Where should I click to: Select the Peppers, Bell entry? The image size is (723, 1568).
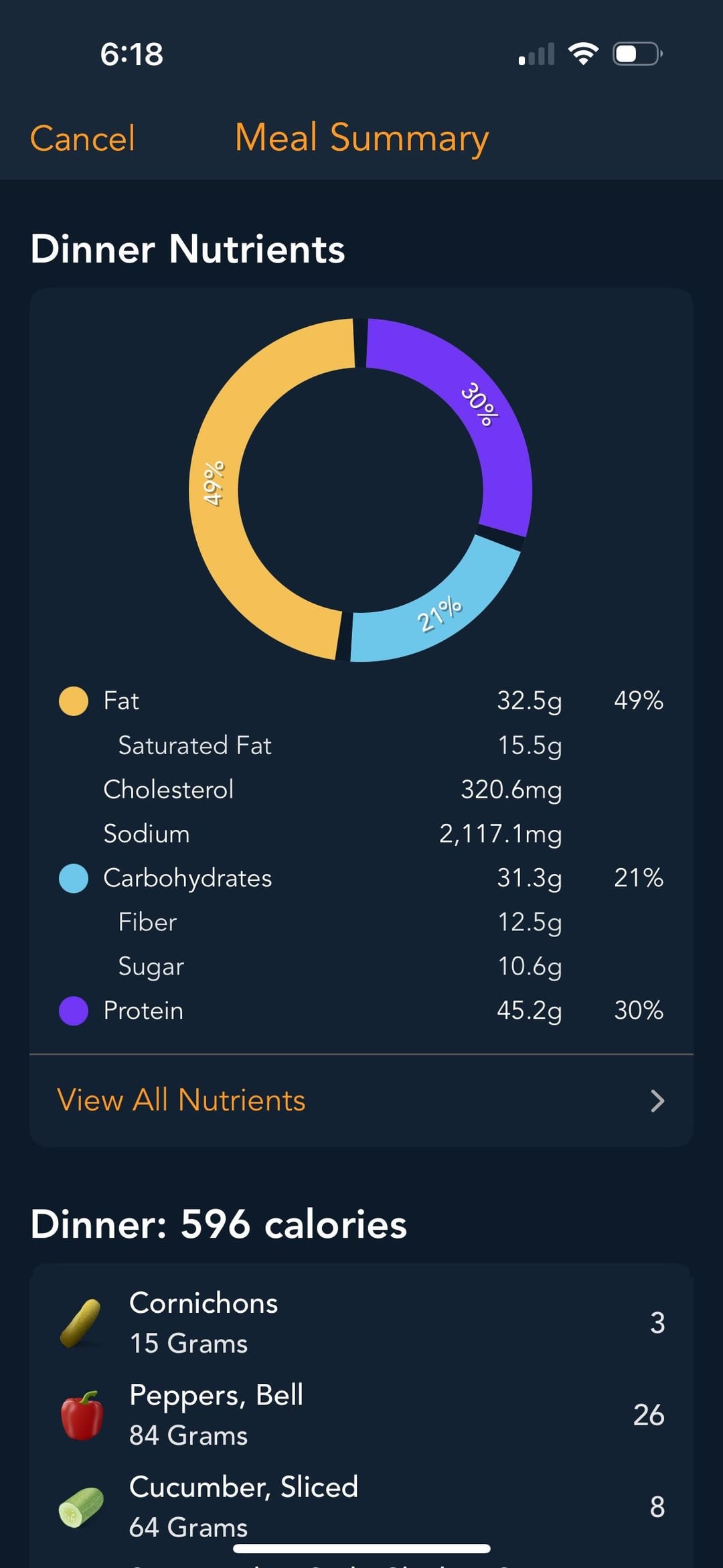click(x=361, y=1415)
